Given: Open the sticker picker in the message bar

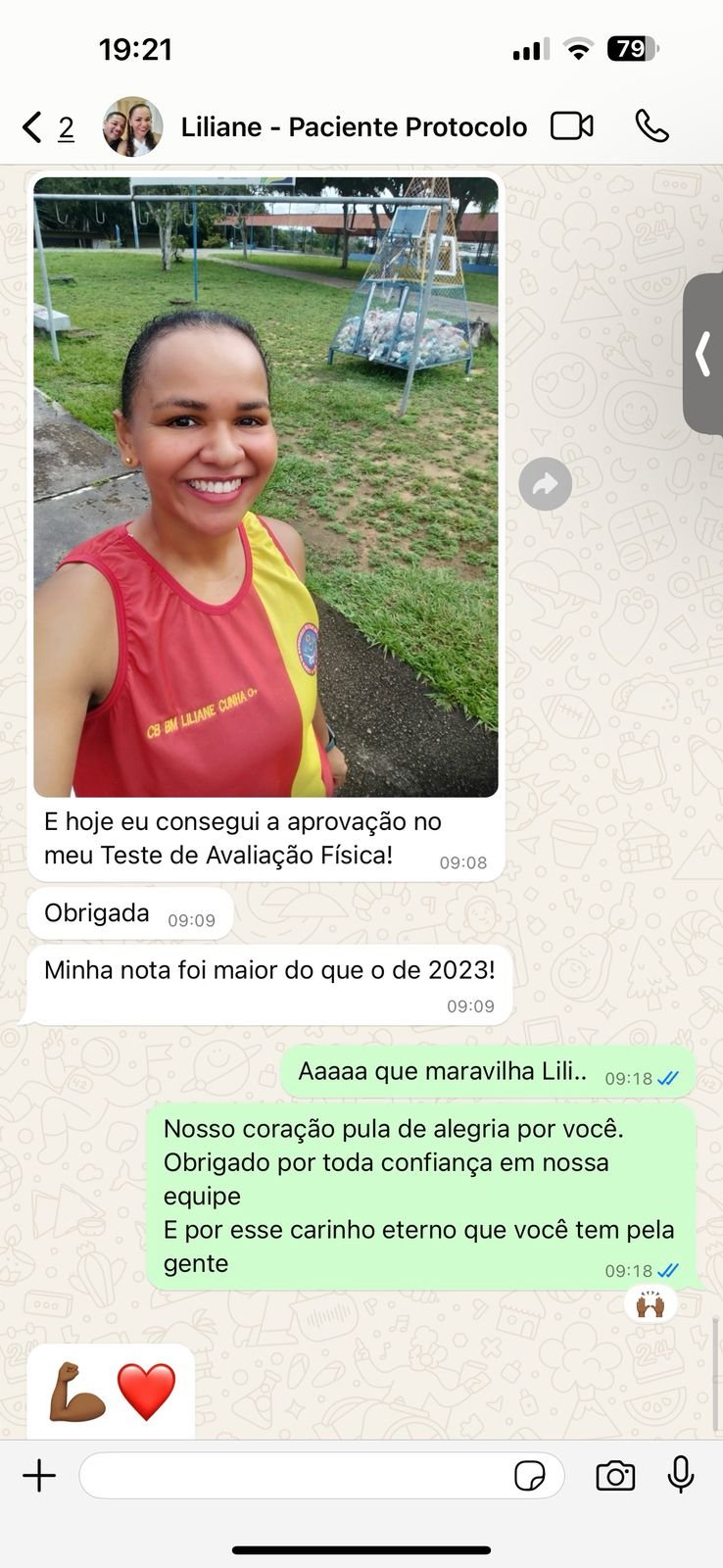Looking at the screenshot, I should (530, 1475).
